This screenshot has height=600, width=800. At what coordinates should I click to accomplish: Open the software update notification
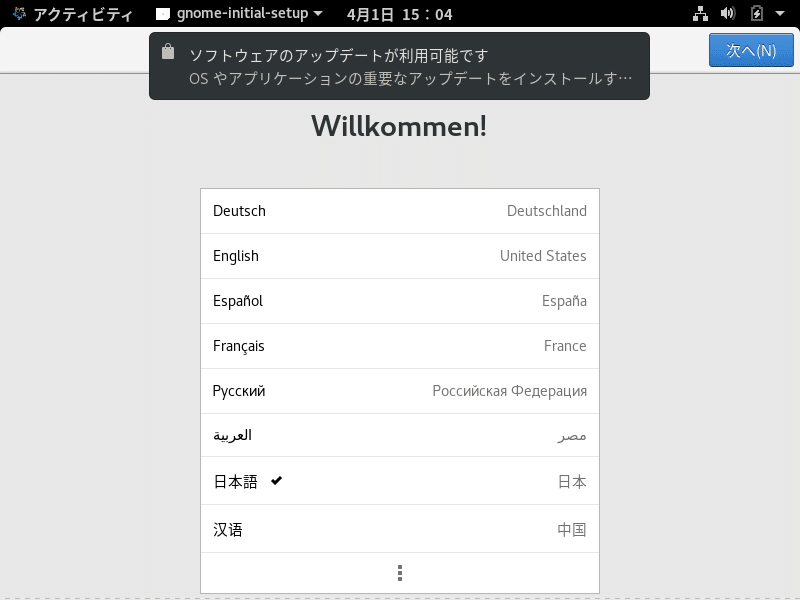coord(400,66)
